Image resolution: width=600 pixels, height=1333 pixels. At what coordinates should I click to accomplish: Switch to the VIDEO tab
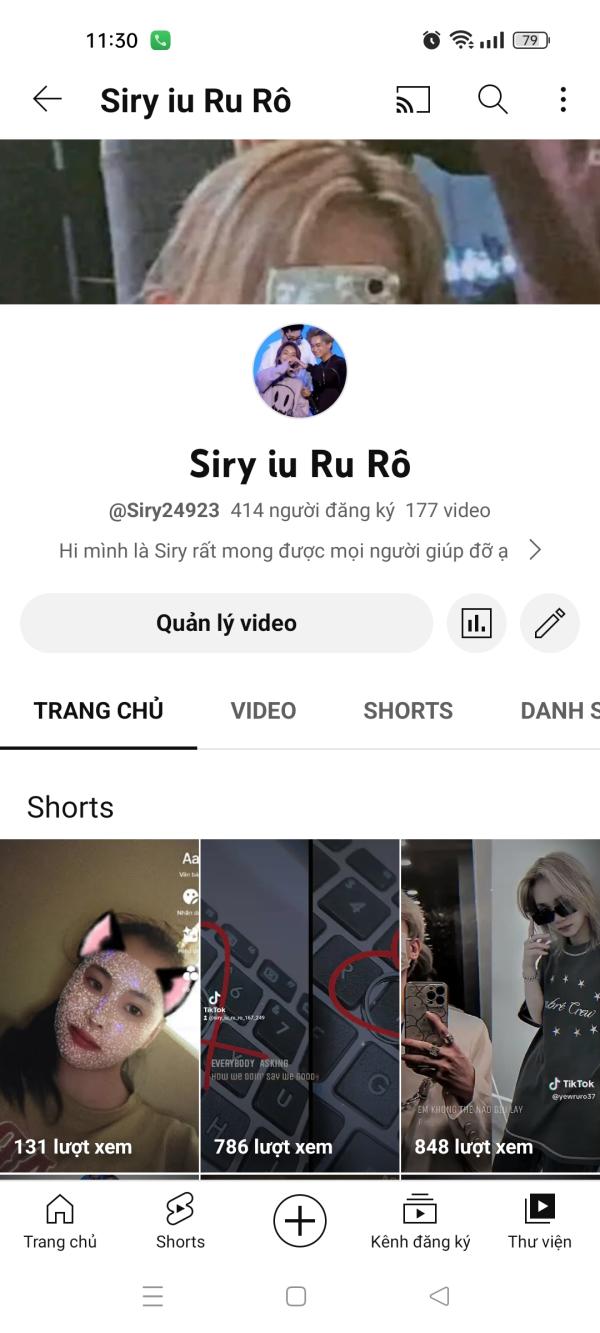point(263,711)
